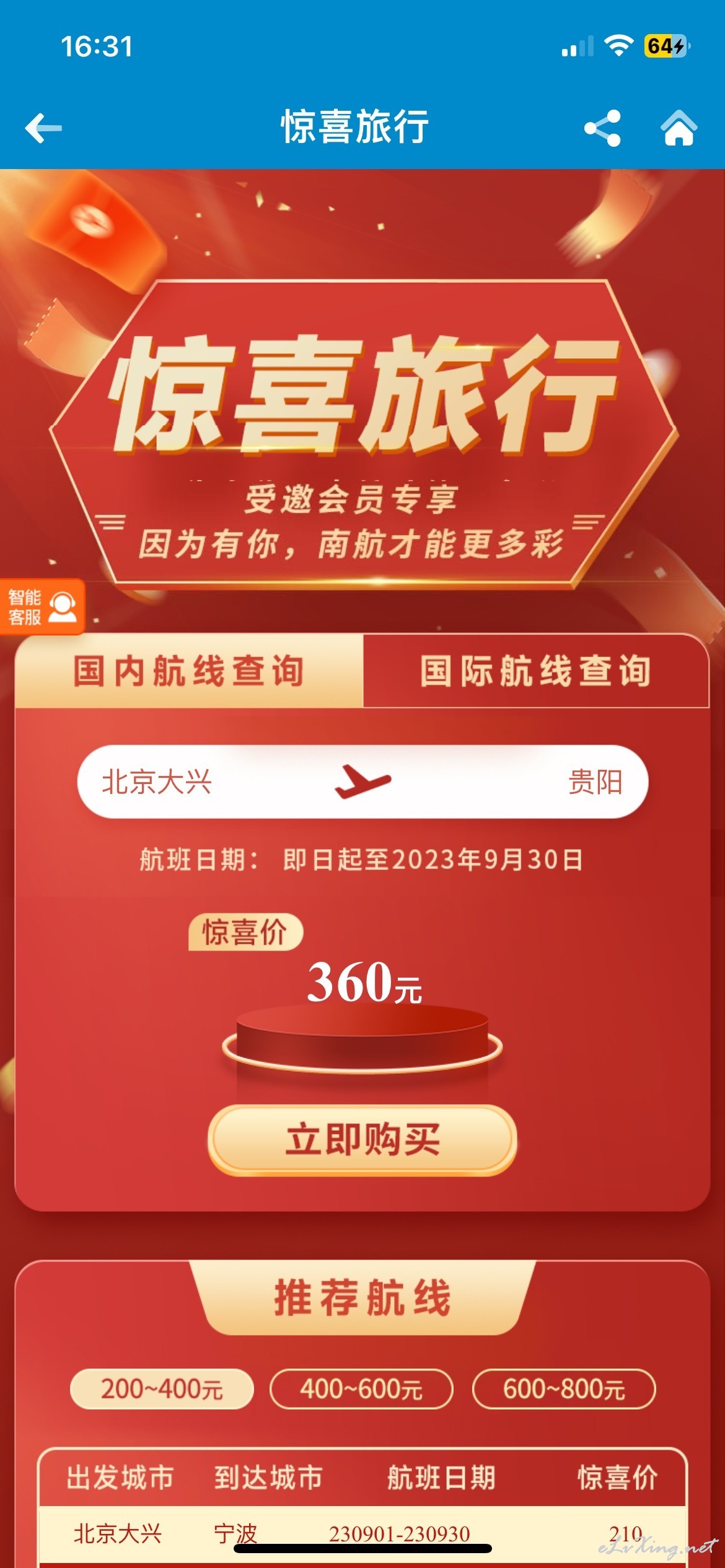Tap 立即购买 to buy now

tap(362, 1140)
